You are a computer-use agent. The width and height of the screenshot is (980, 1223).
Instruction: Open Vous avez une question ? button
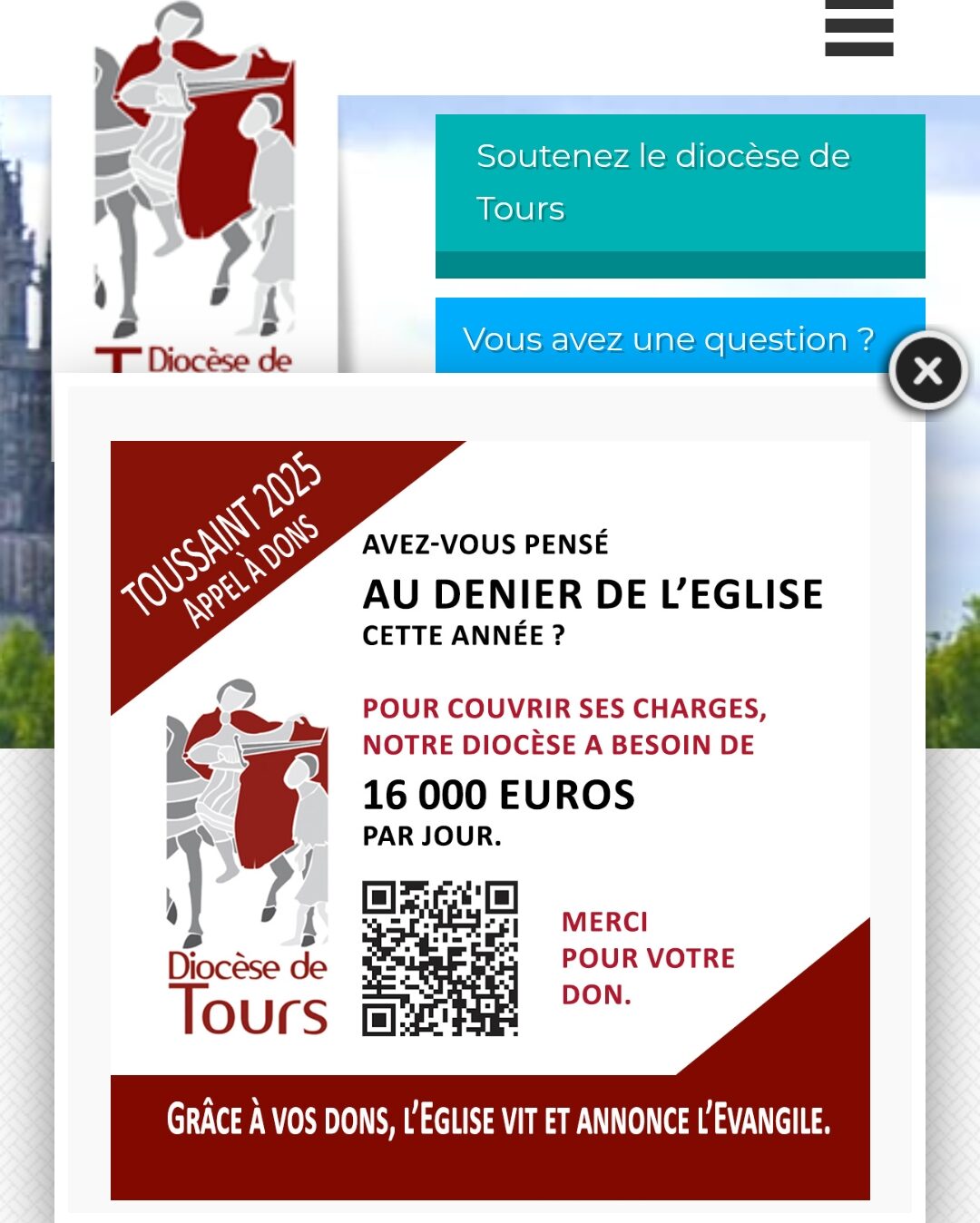[667, 338]
